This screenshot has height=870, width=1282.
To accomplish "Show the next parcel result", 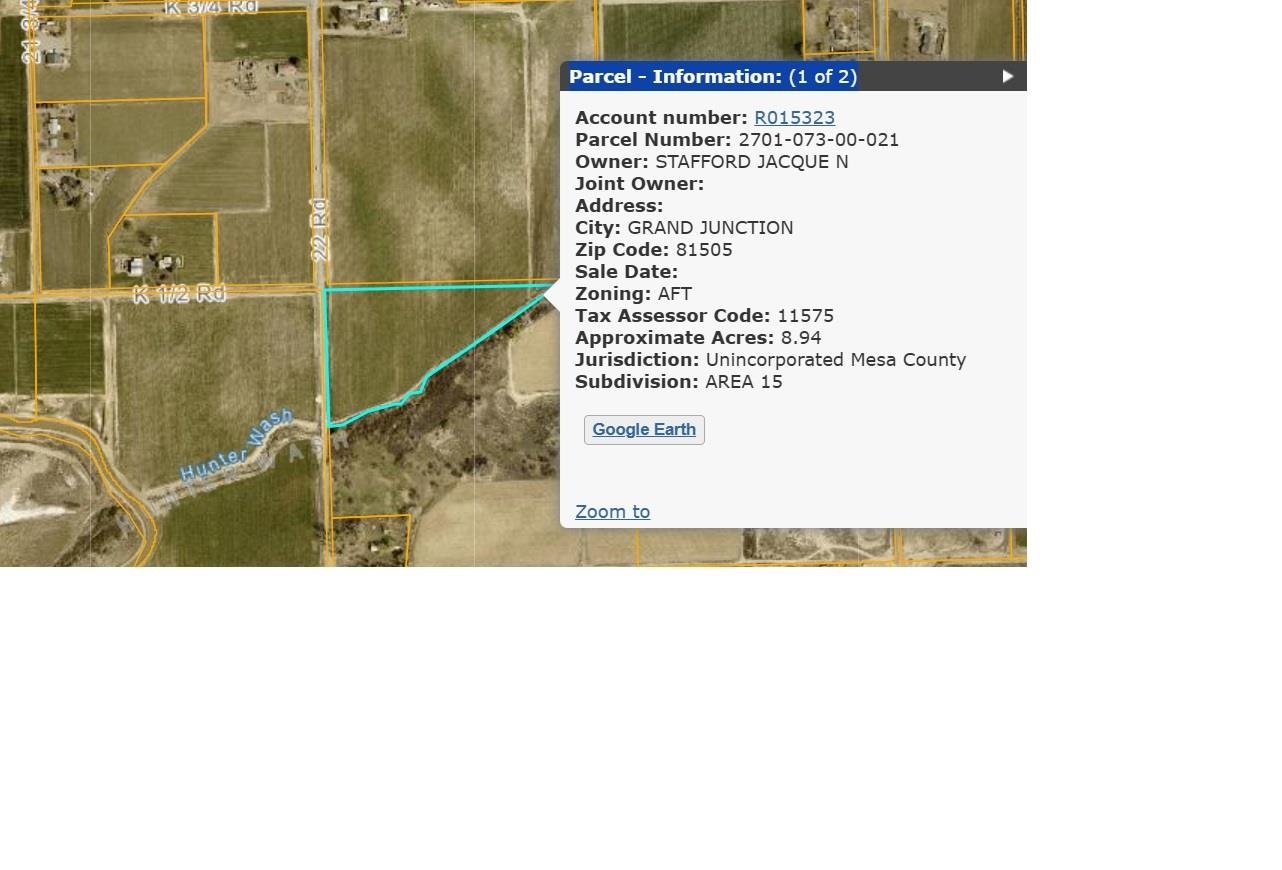I will [1007, 76].
